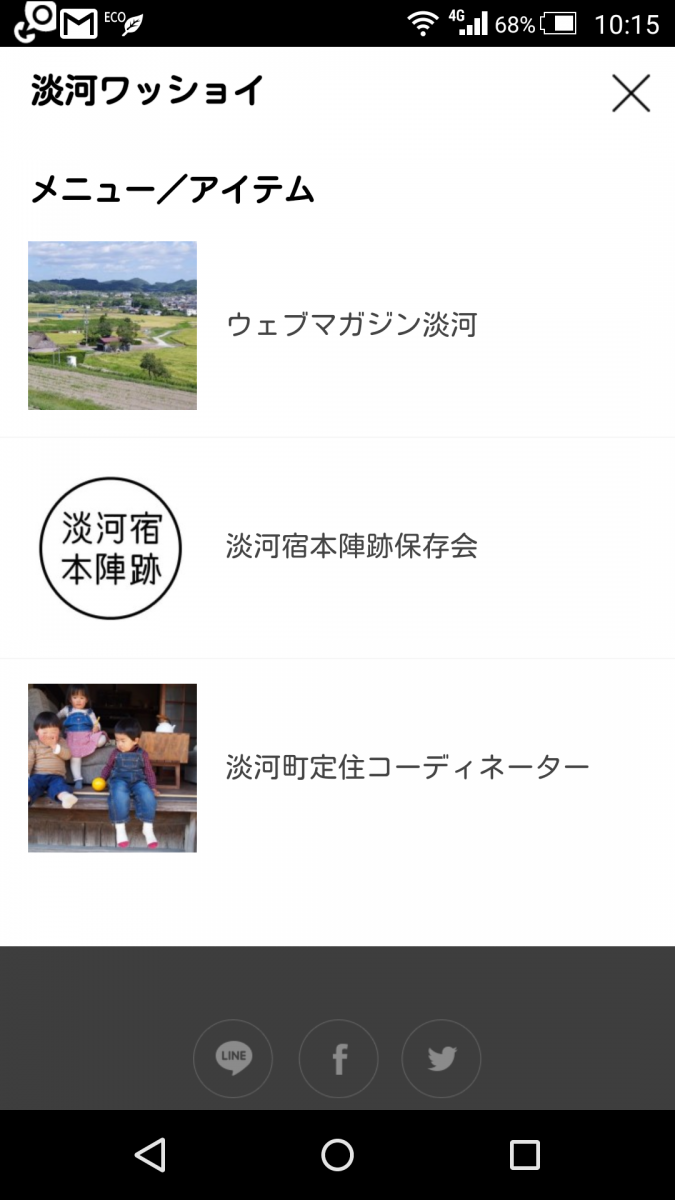Go back using system back button
The image size is (675, 1200).
tap(150, 1155)
